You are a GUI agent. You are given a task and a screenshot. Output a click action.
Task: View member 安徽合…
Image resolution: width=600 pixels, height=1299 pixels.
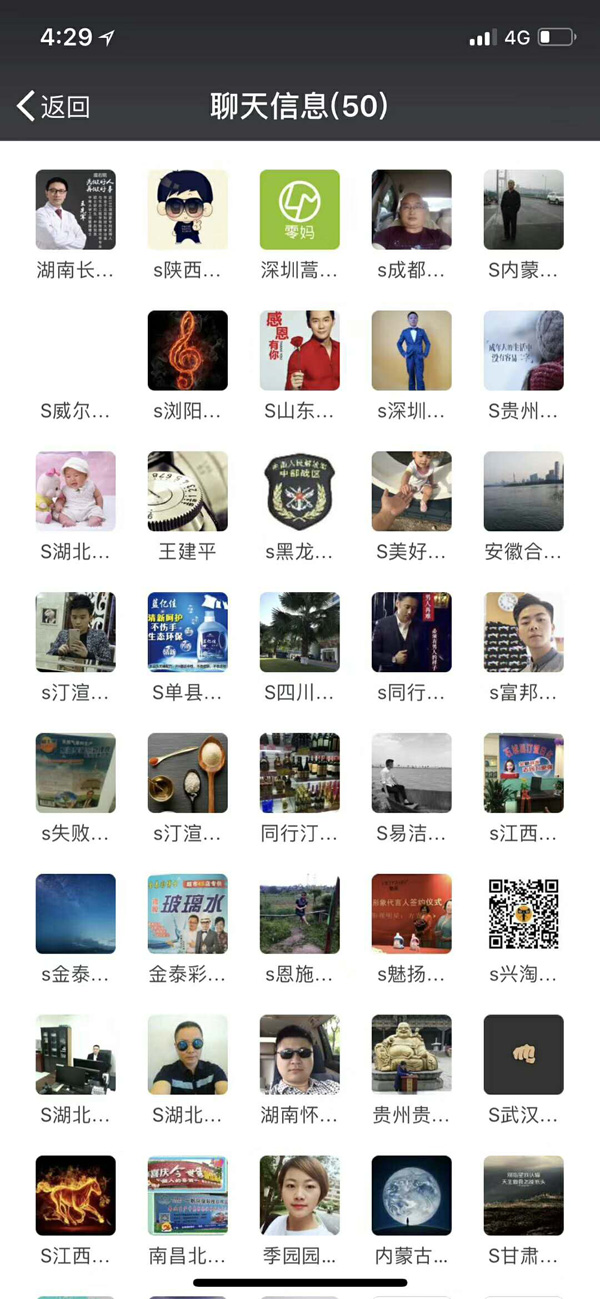[523, 491]
